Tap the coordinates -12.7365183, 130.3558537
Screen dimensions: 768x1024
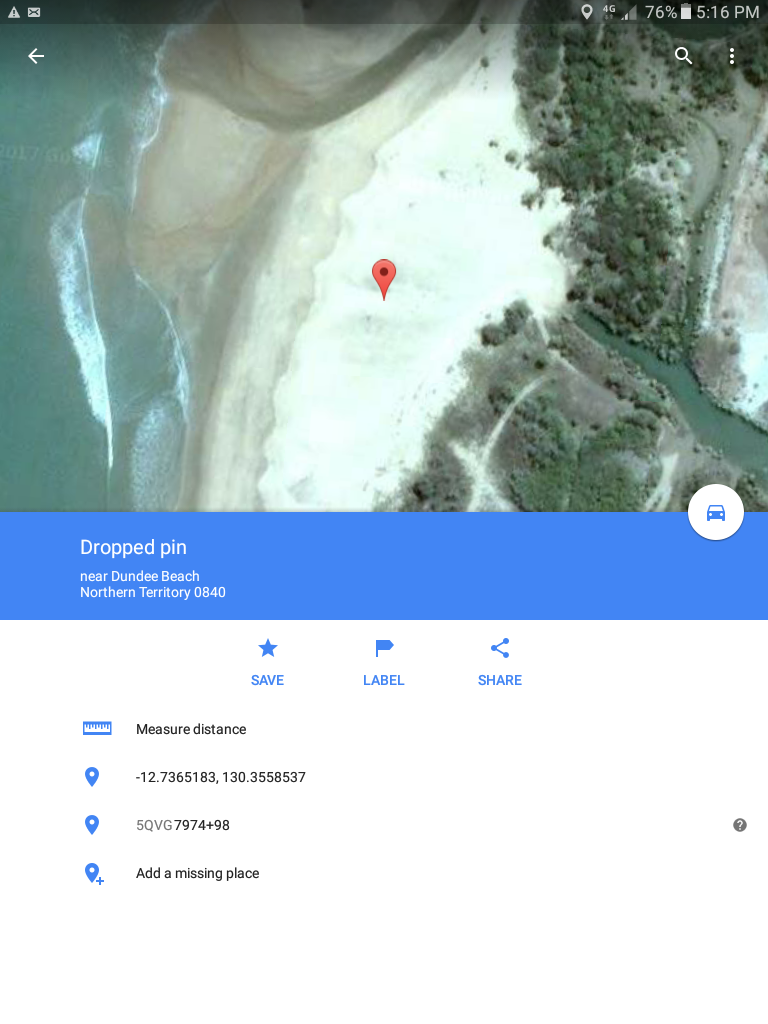click(221, 777)
